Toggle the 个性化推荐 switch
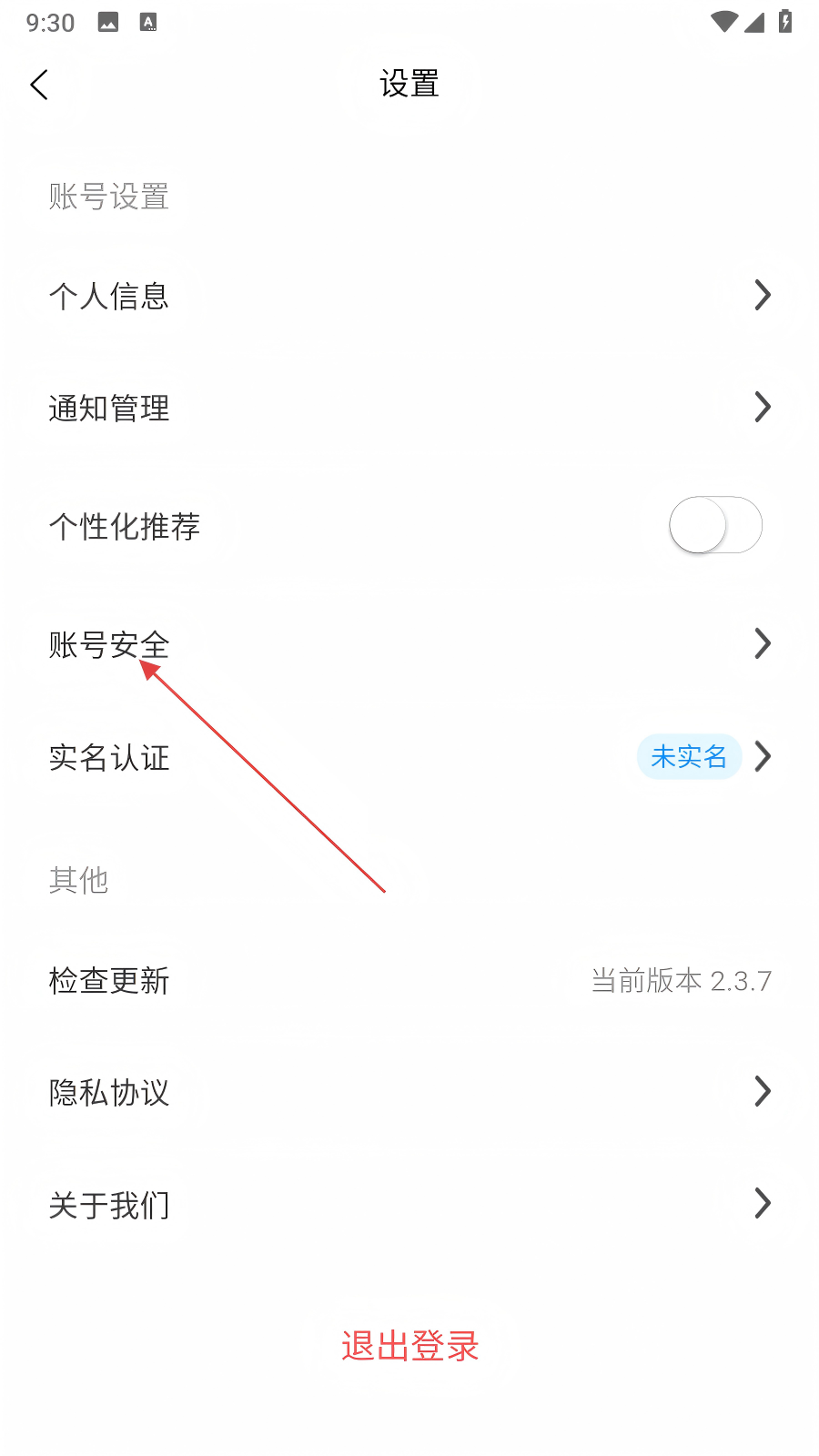The height and width of the screenshot is (1456, 819). [x=715, y=525]
